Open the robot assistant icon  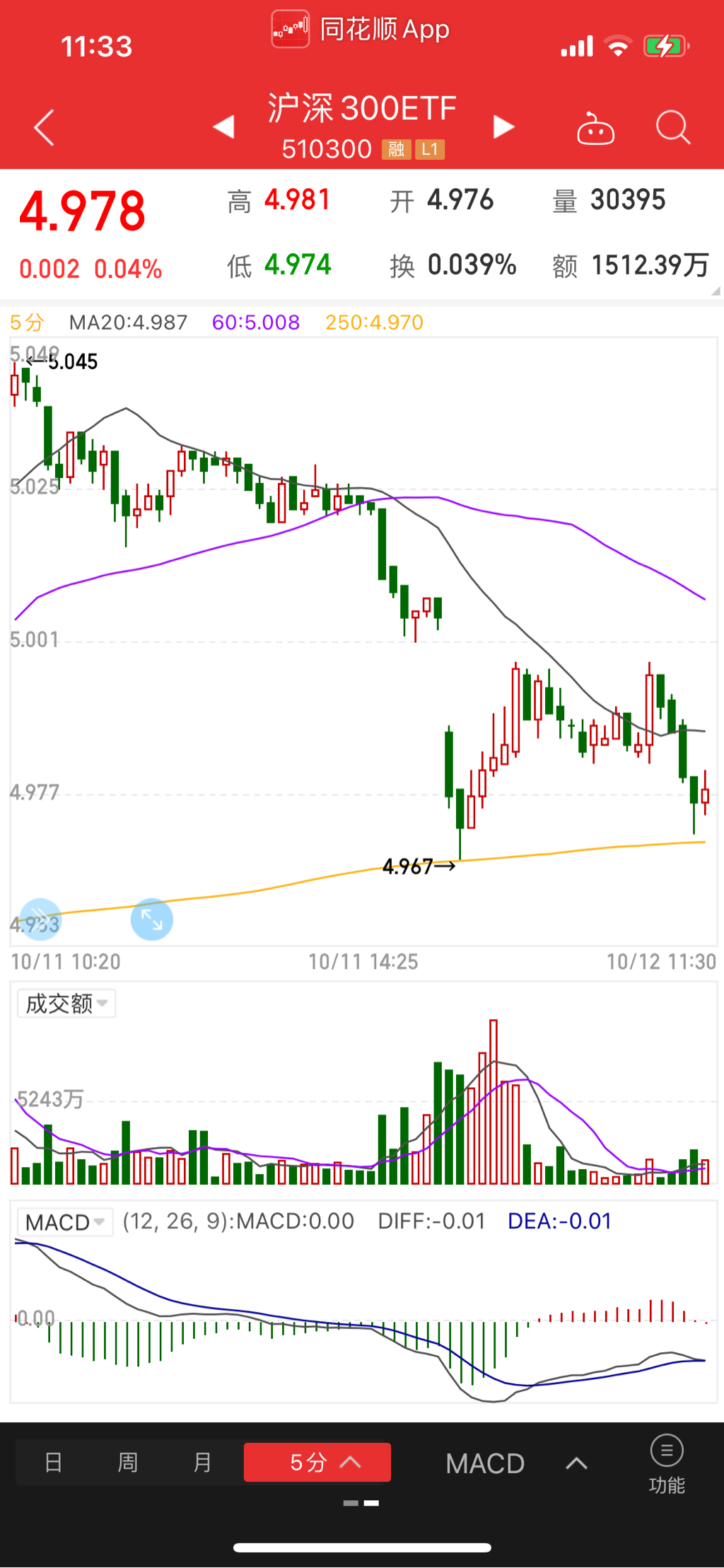tap(595, 129)
